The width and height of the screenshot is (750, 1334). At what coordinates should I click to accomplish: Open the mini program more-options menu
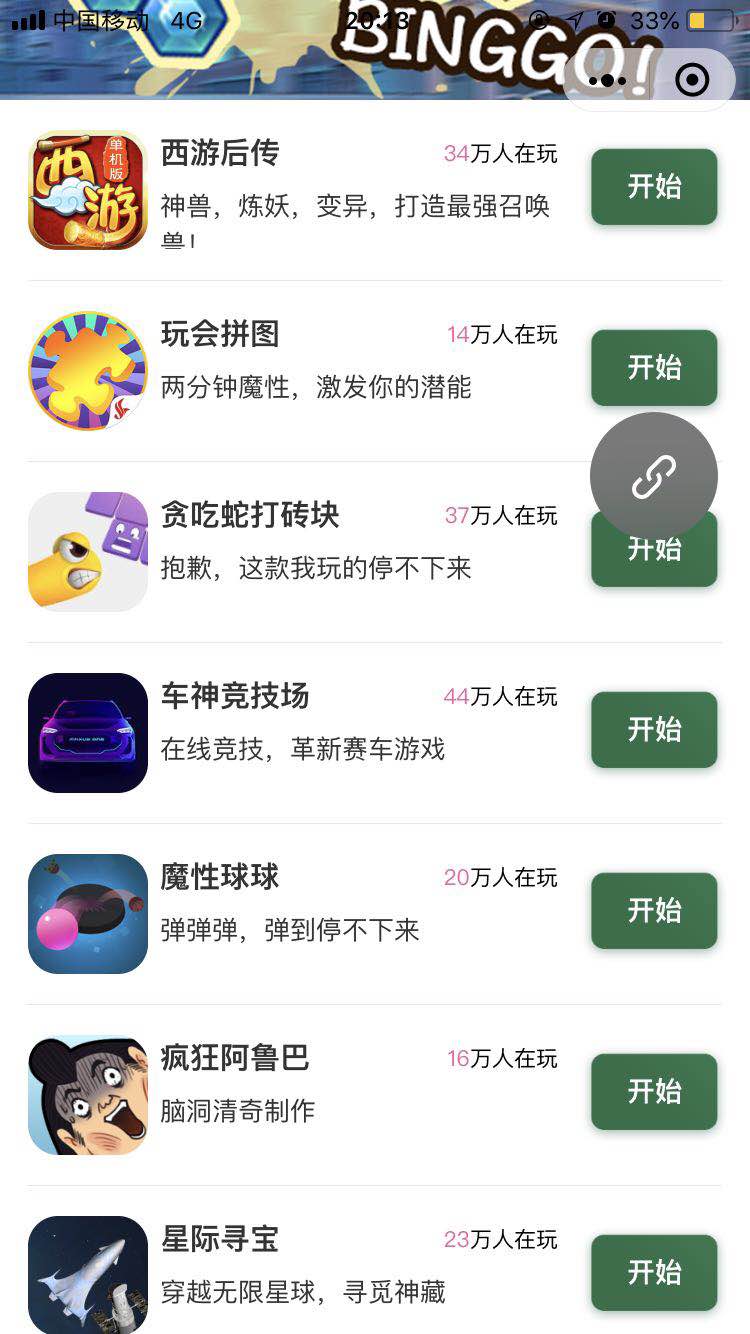tap(608, 80)
